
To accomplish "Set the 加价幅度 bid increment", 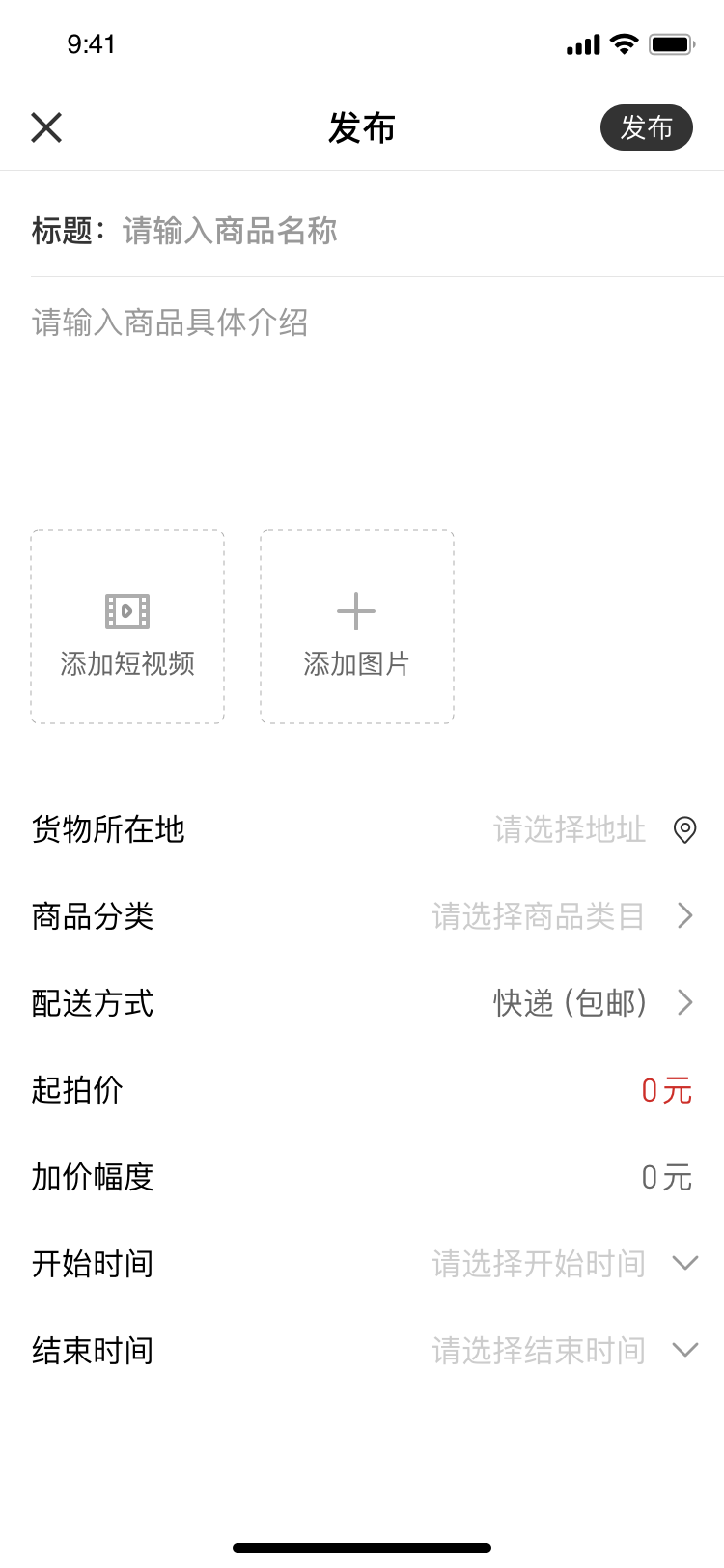I will tap(362, 1177).
